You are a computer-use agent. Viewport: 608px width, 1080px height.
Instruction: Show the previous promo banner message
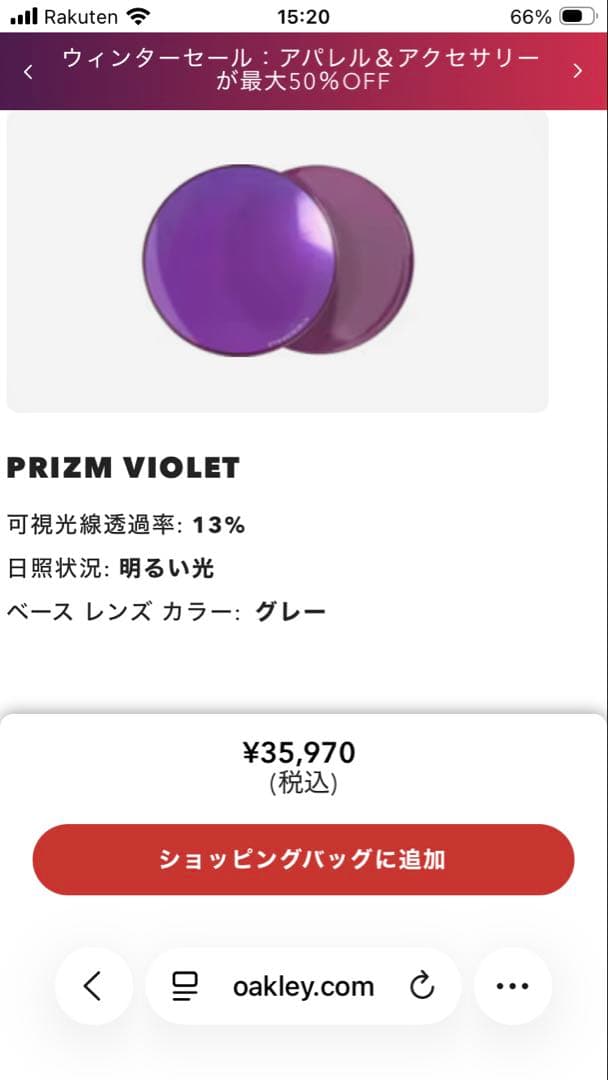click(28, 70)
